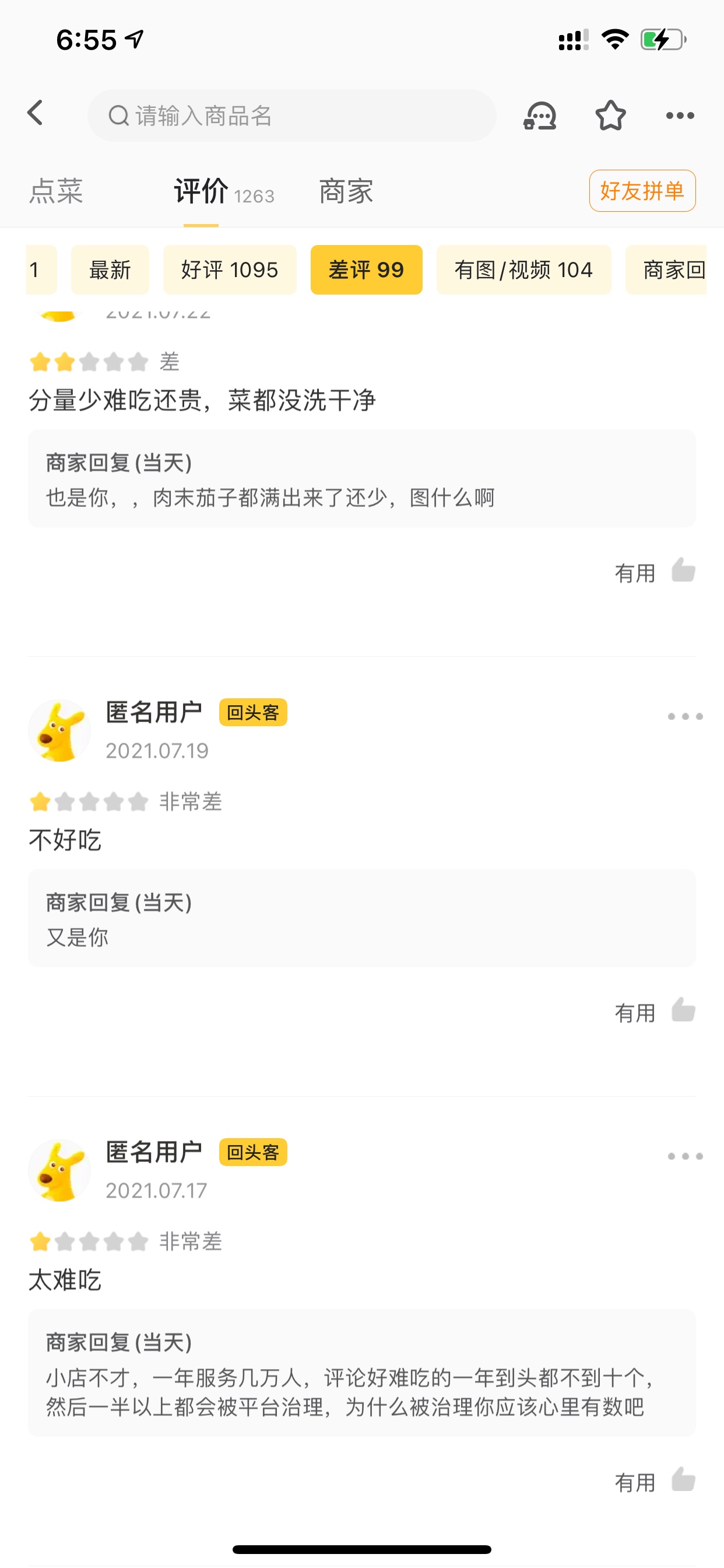Open the 评价 tab
This screenshot has height=1568, width=724.
click(x=202, y=191)
